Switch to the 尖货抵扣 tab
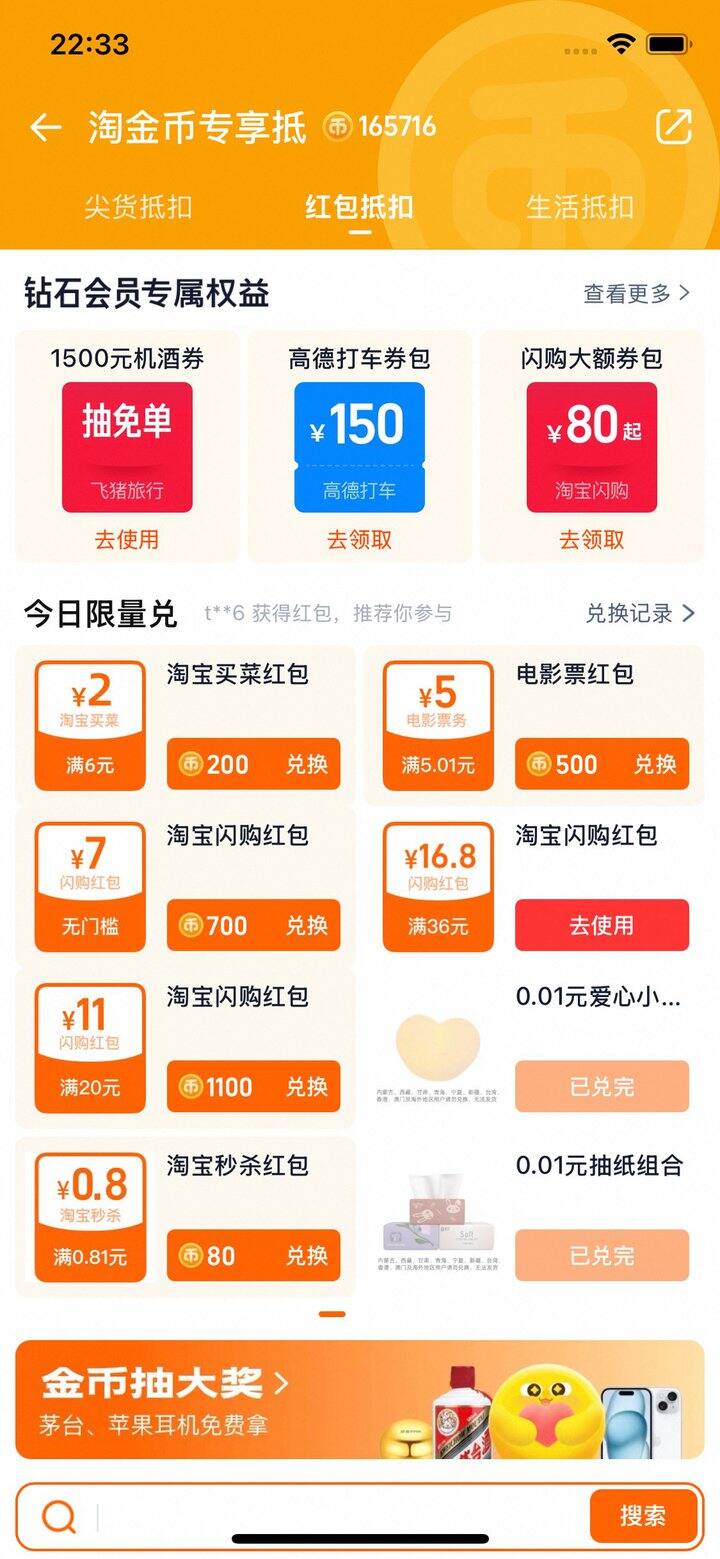This screenshot has width=720, height=1559. 137,207
